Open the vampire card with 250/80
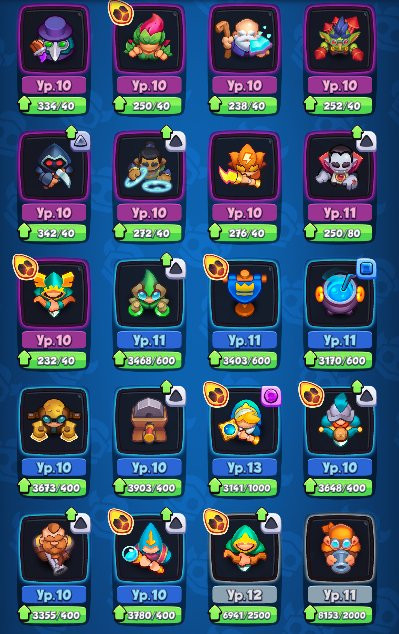 340,187
